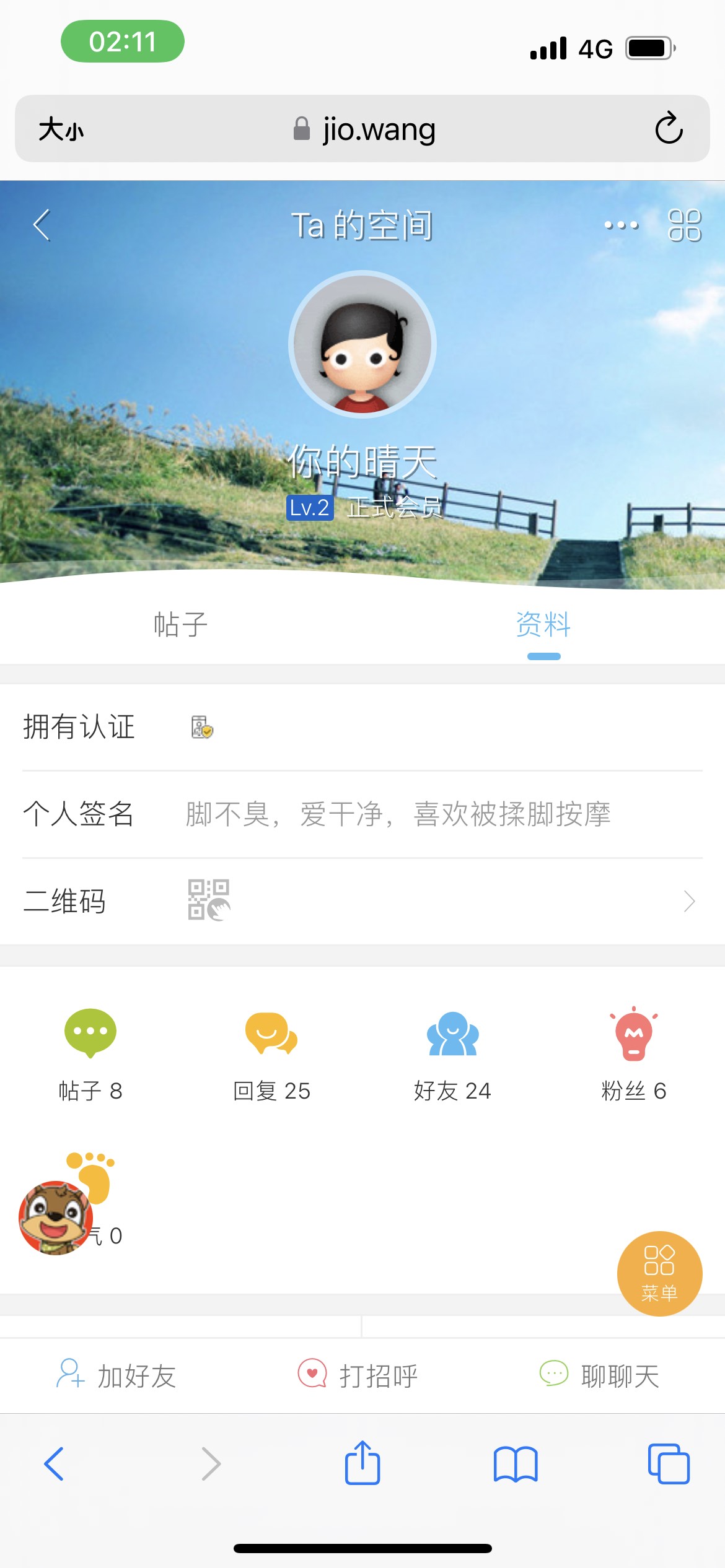
Task: Reload the jio.wang page
Action: point(669,129)
